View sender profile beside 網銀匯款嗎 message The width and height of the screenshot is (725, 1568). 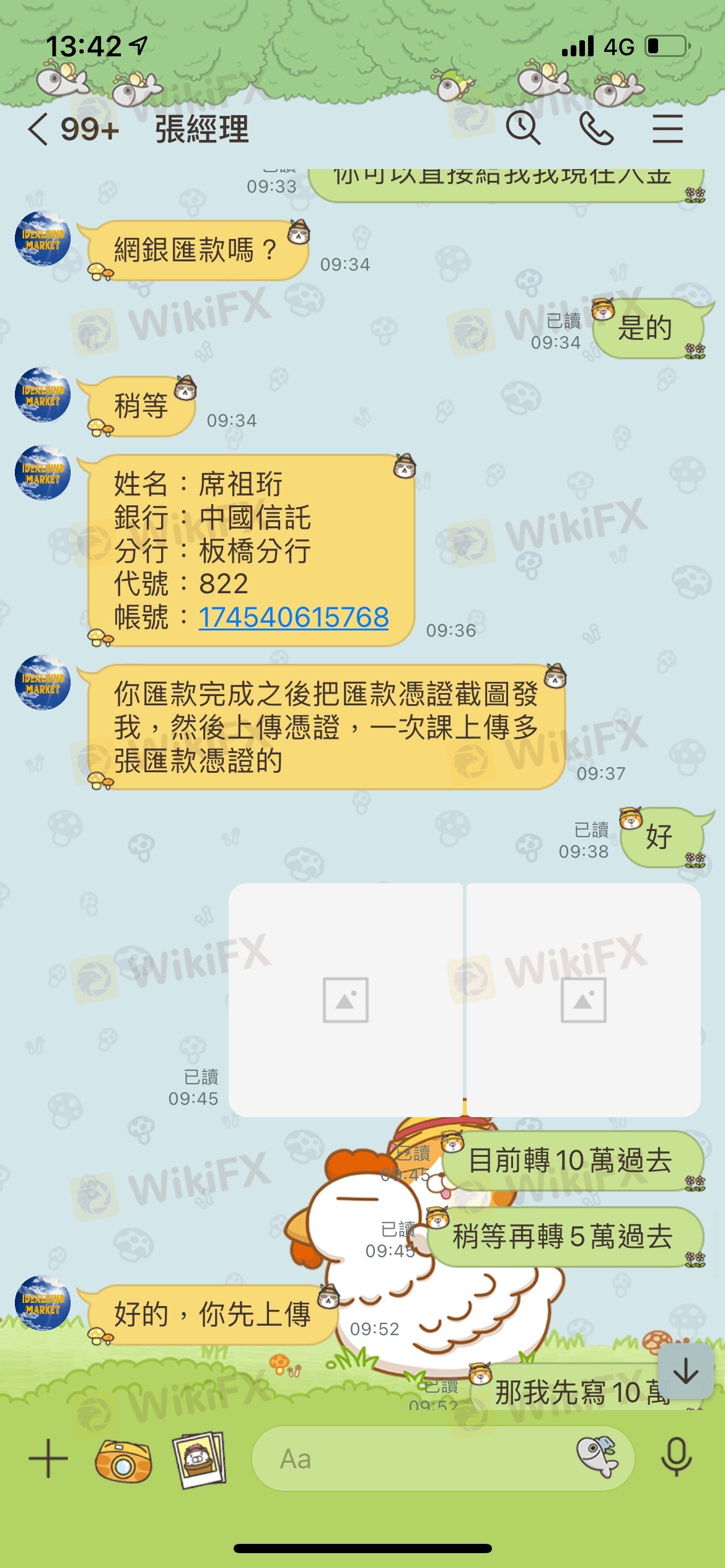pyautogui.click(x=42, y=239)
